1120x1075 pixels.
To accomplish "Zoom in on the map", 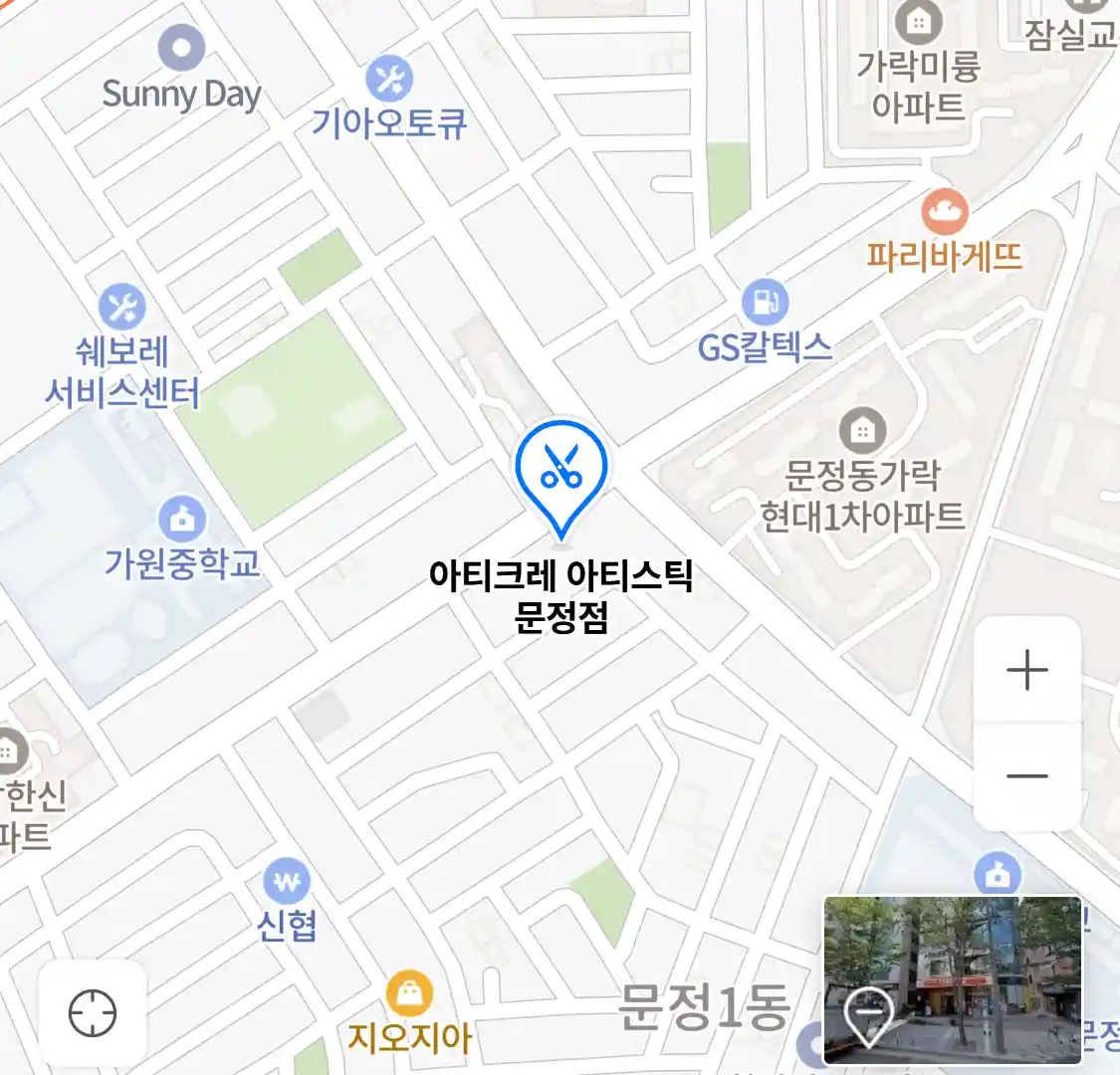I will (x=1026, y=671).
